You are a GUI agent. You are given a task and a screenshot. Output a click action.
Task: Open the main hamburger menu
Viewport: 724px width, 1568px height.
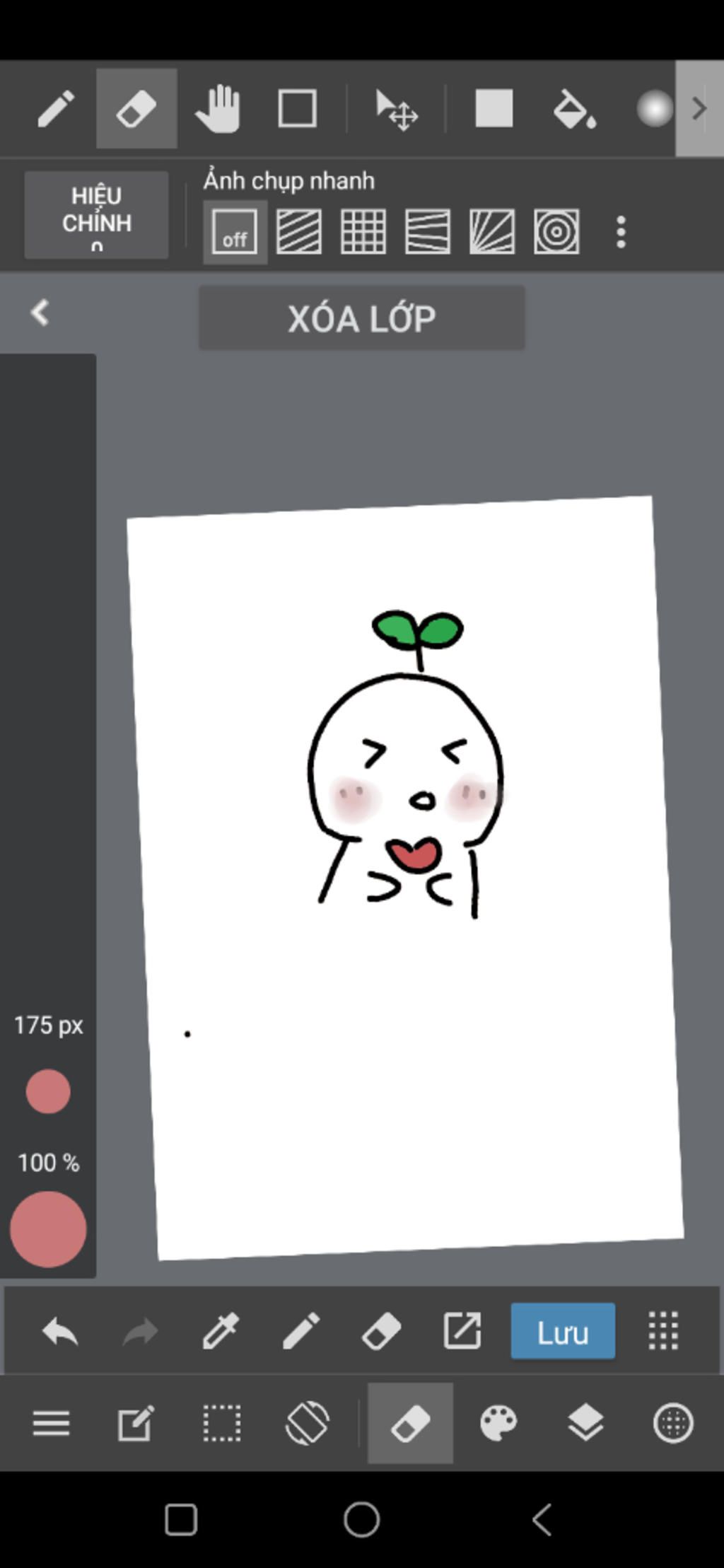[x=51, y=1423]
